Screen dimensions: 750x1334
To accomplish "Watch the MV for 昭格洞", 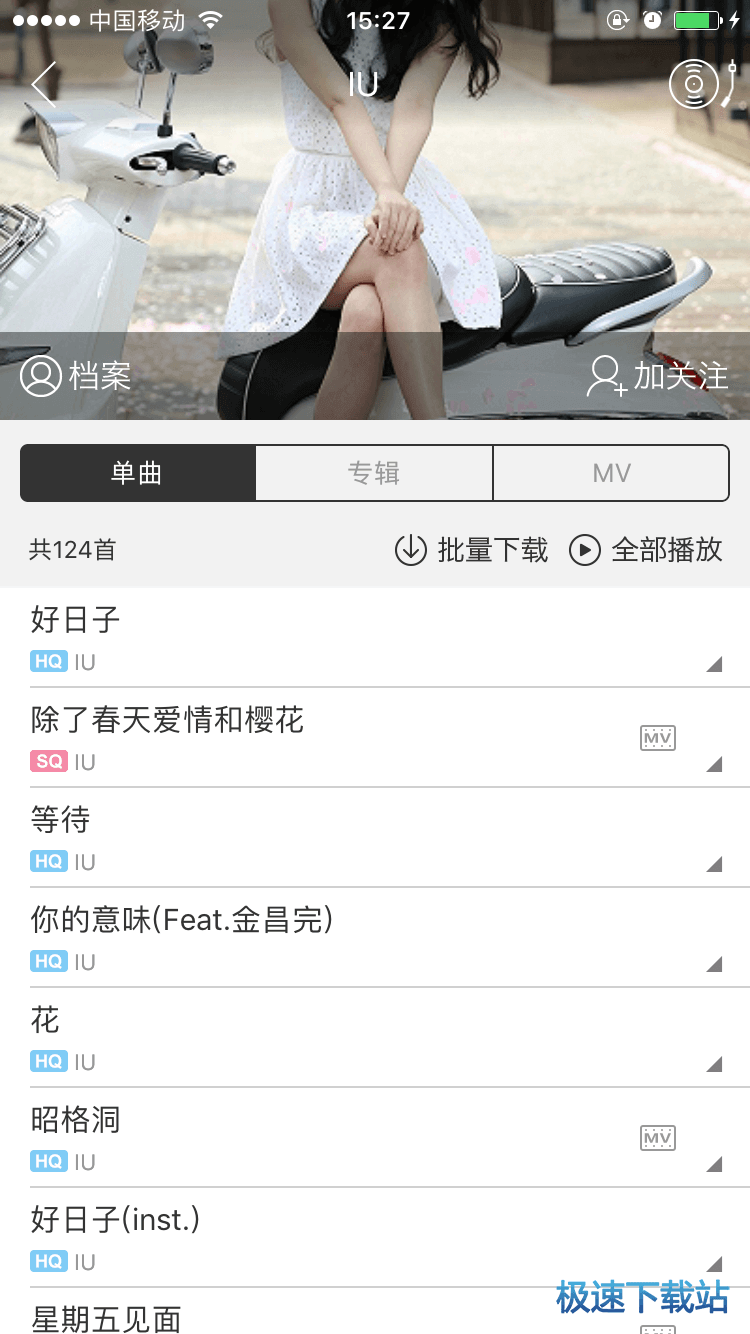I will pyautogui.click(x=658, y=1138).
